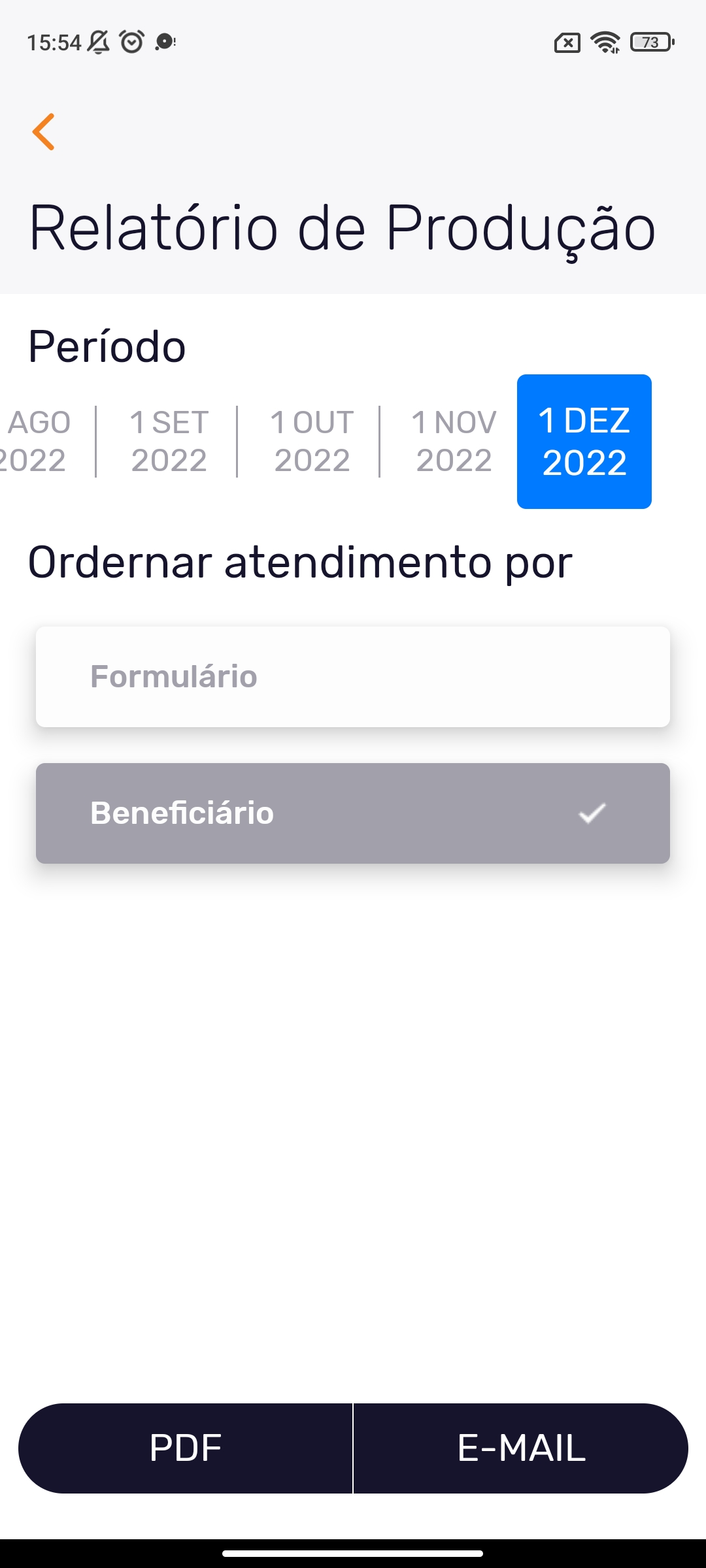Viewport: 706px width, 1568px height.
Task: Go back using the orange arrow
Action: [44, 131]
